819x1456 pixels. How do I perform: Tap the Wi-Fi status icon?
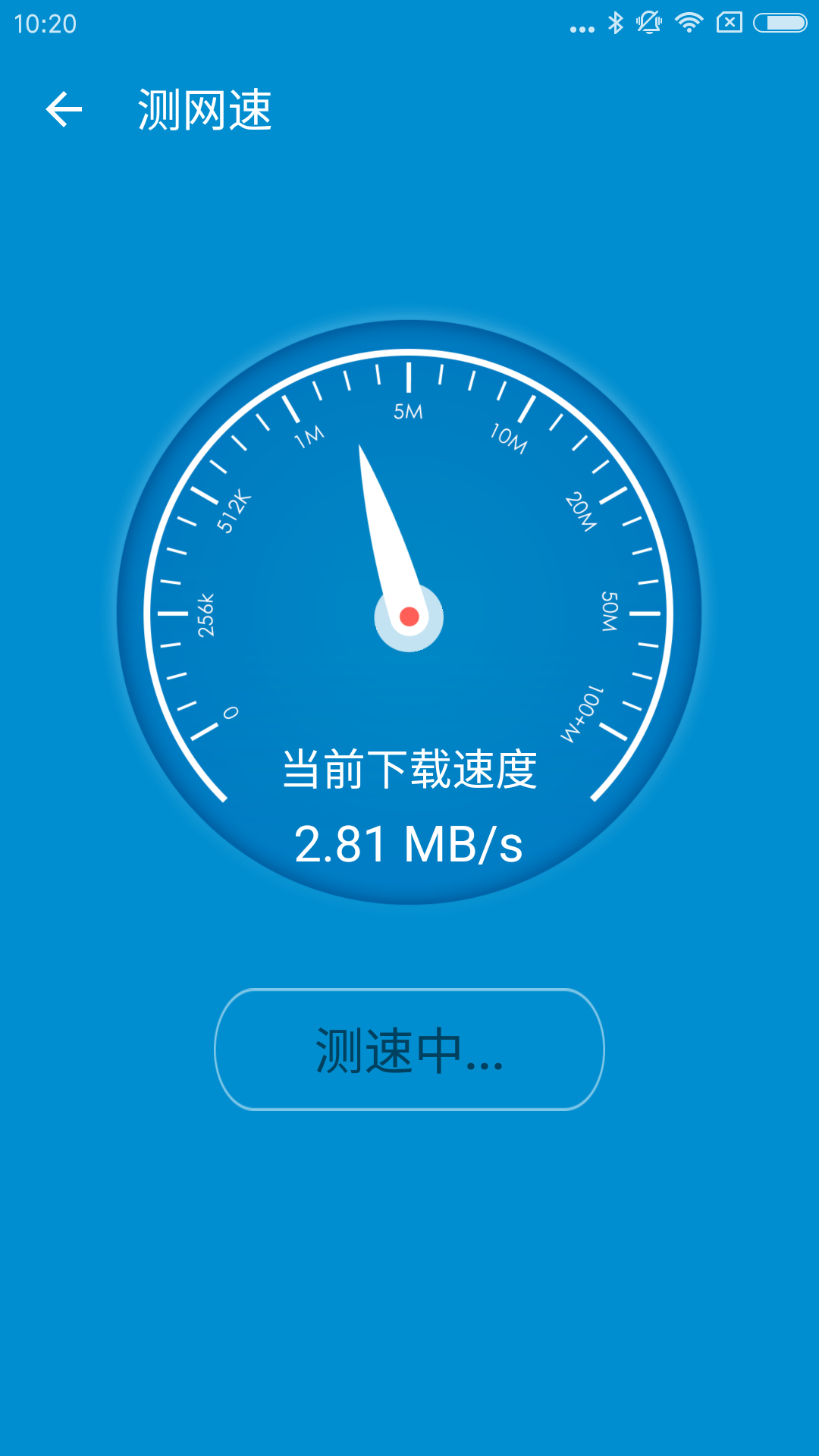click(x=689, y=23)
